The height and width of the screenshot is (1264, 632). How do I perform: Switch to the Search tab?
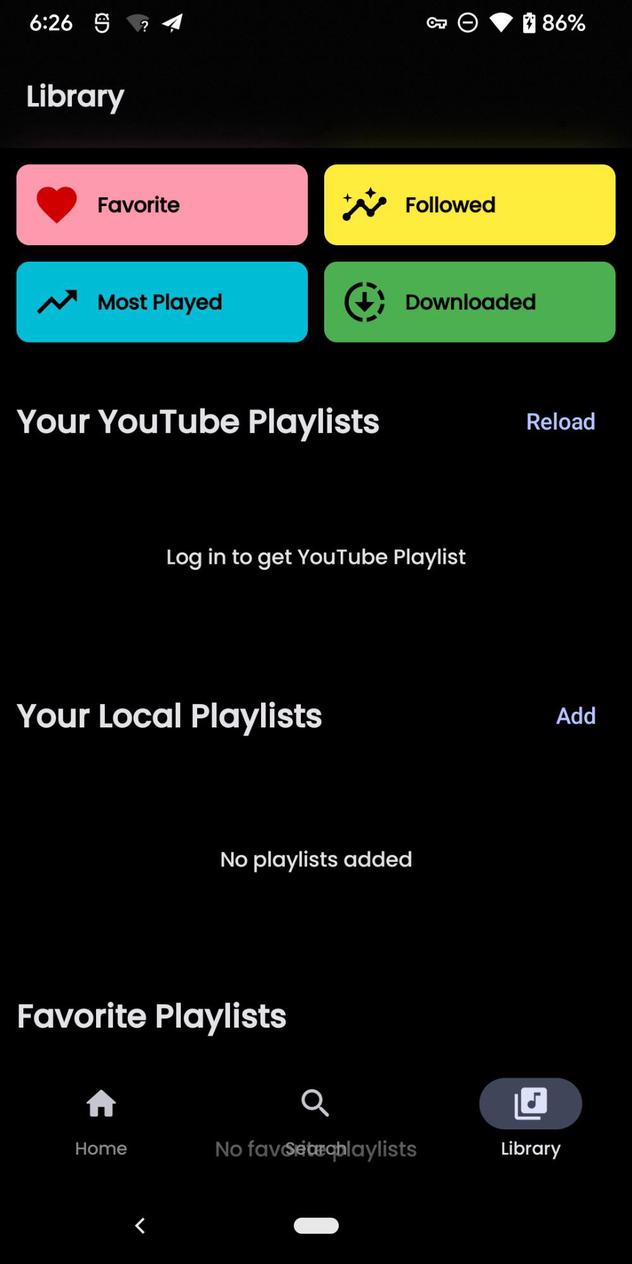315,1120
